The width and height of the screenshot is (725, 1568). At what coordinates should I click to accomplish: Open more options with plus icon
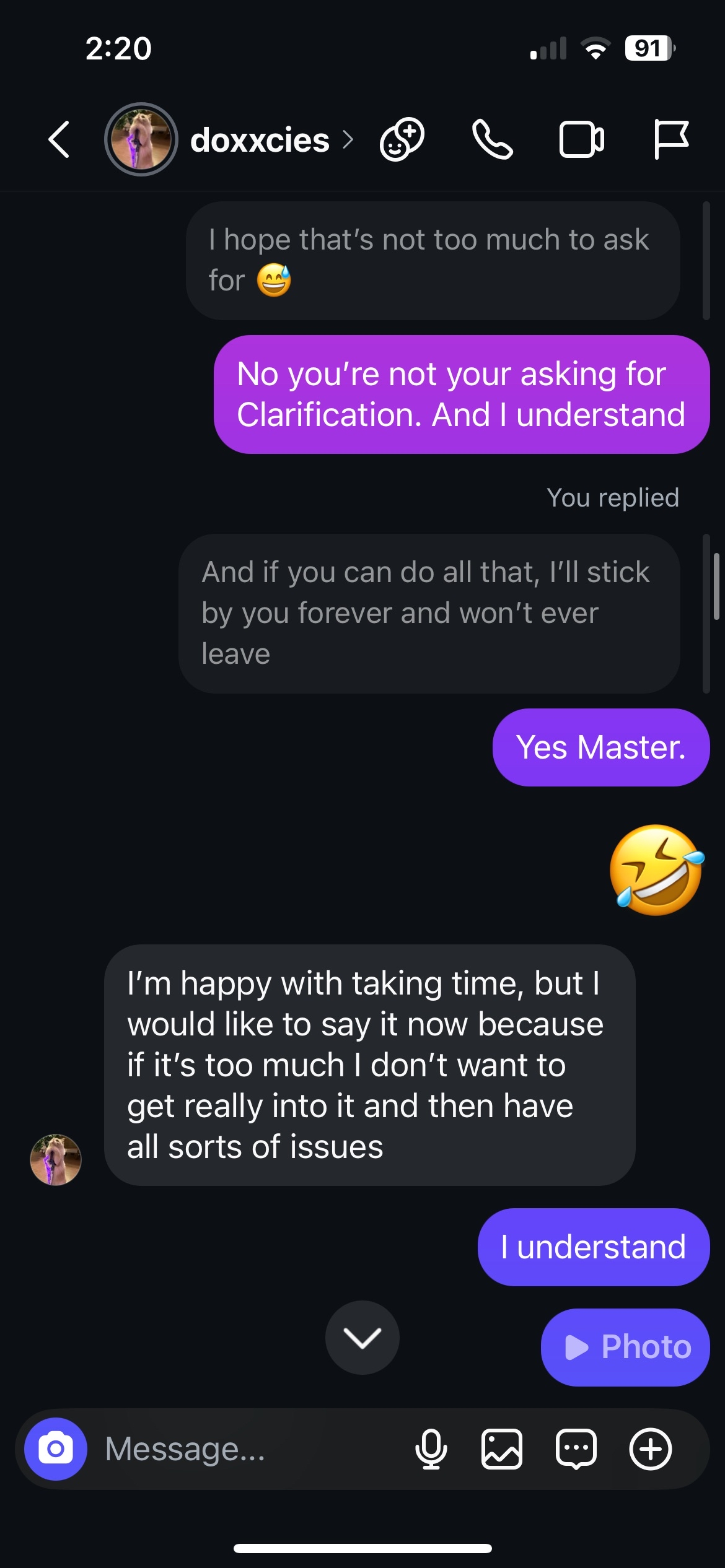click(x=650, y=1449)
